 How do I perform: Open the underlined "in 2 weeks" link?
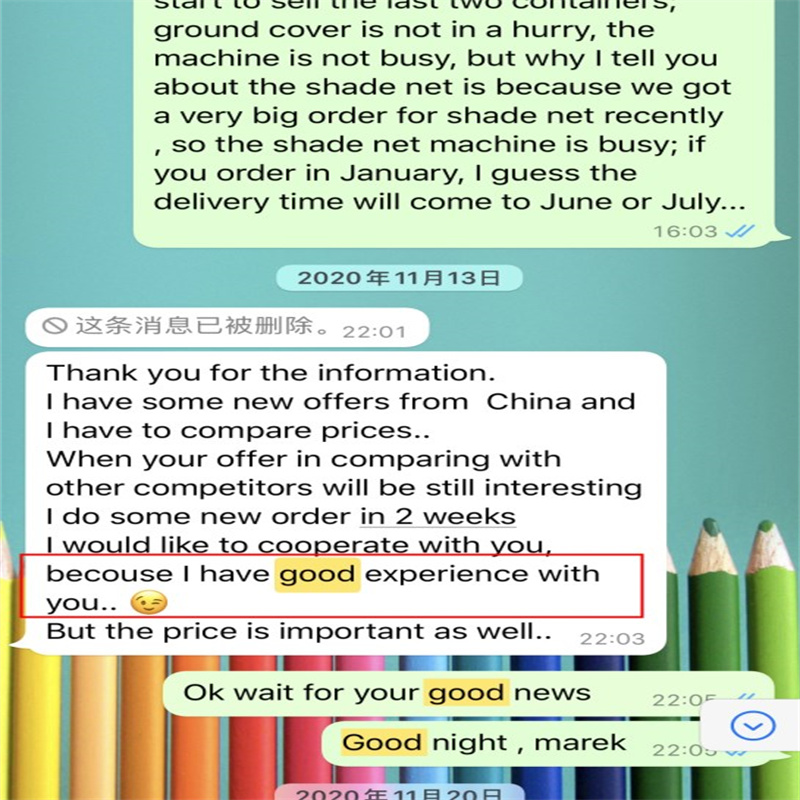pyautogui.click(x=437, y=517)
